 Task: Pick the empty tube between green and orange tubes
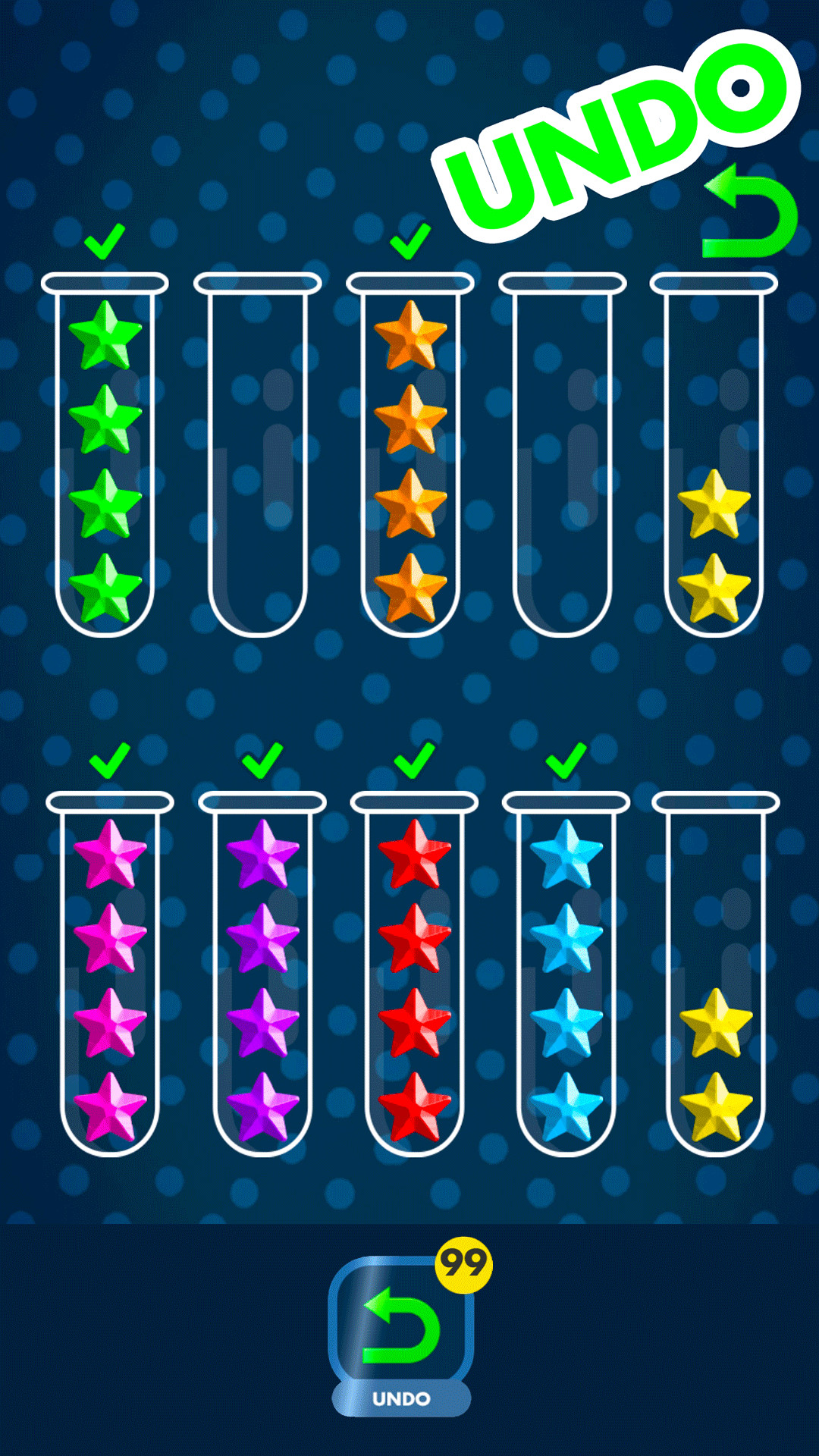258,455
